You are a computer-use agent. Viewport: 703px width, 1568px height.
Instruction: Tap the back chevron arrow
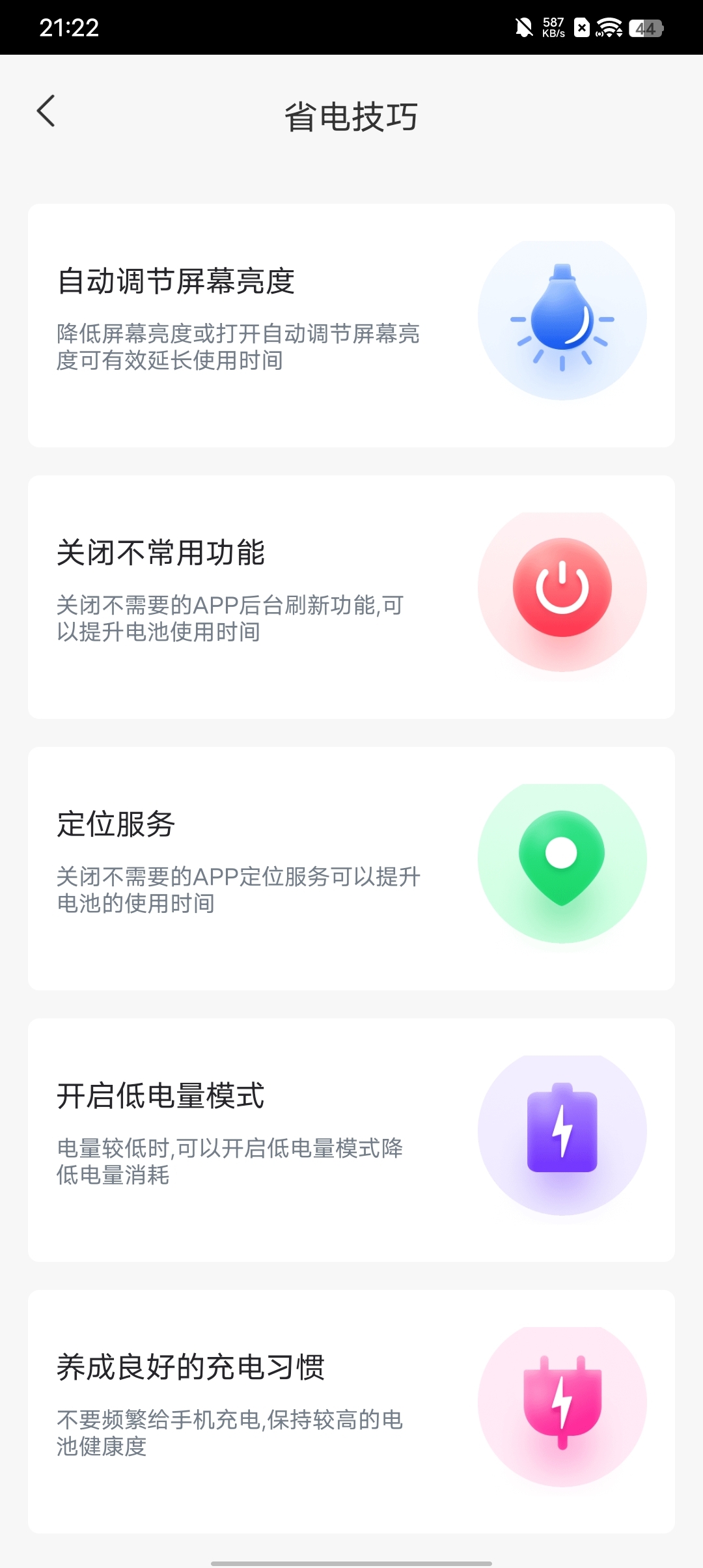pos(46,112)
